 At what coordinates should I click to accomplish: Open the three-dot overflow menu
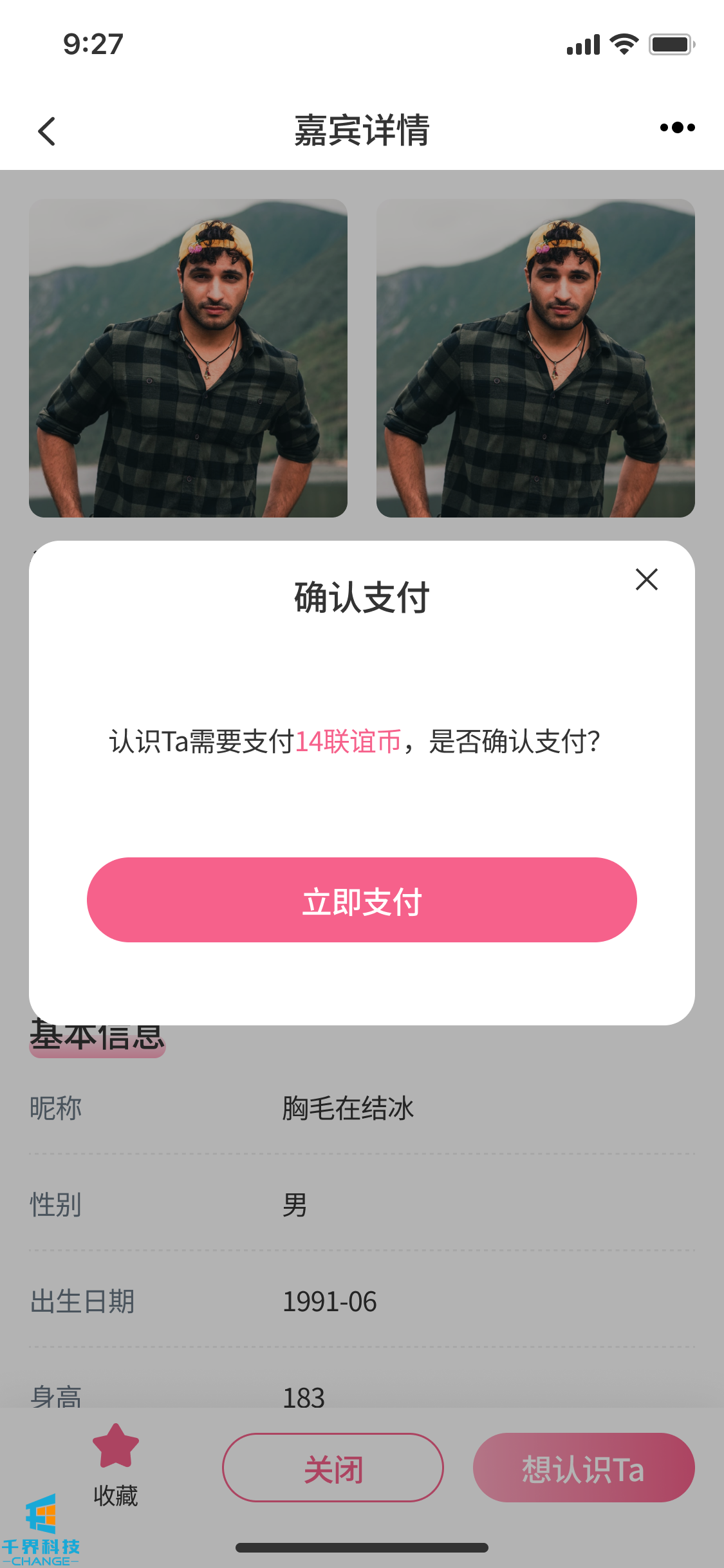[x=677, y=127]
